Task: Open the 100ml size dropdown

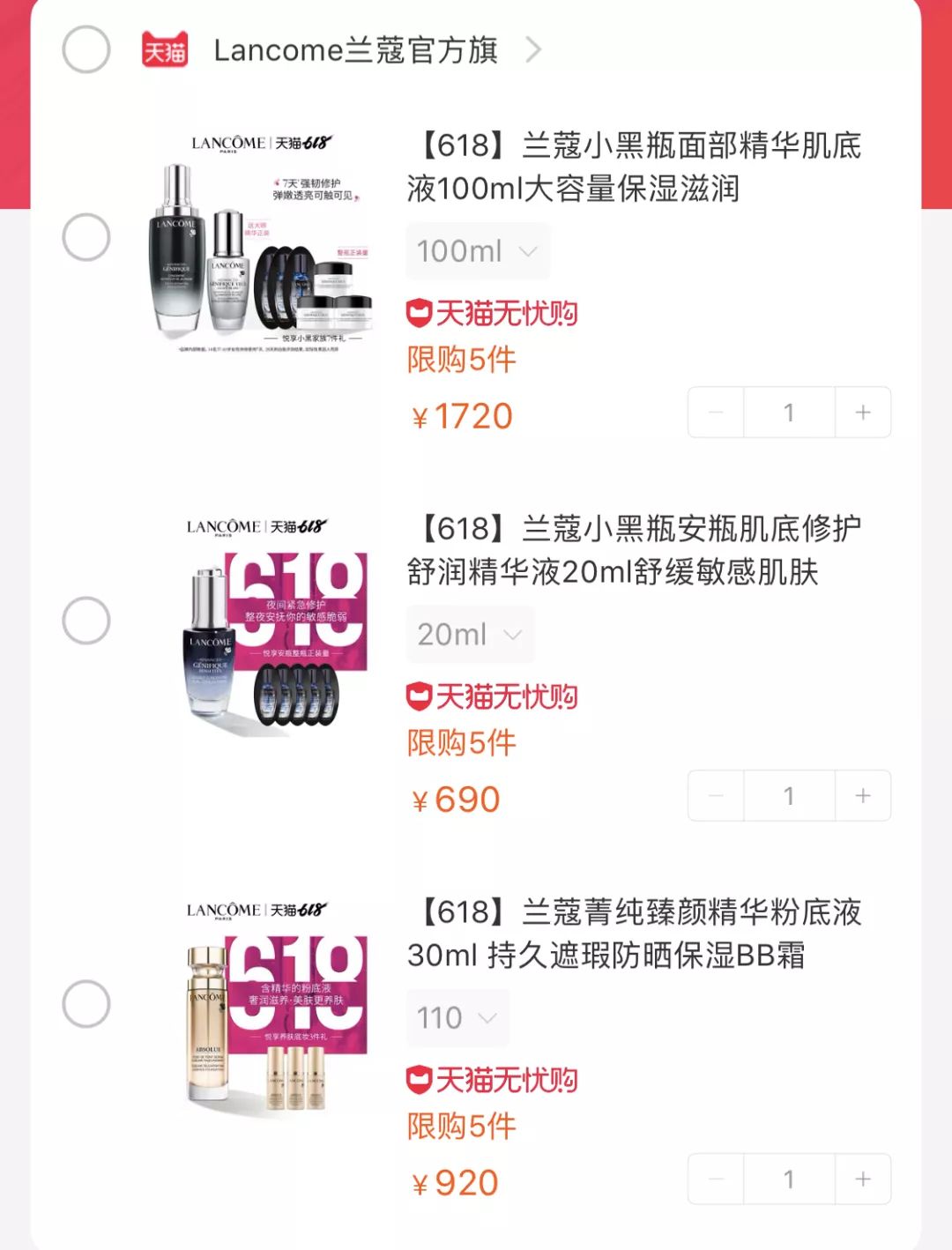Action: 477,250
